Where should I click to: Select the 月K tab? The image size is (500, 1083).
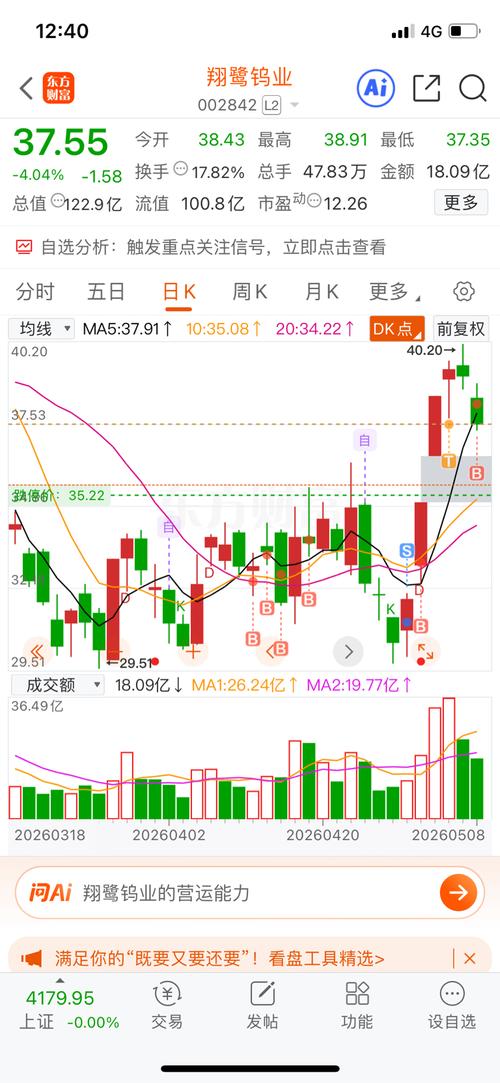(x=322, y=291)
